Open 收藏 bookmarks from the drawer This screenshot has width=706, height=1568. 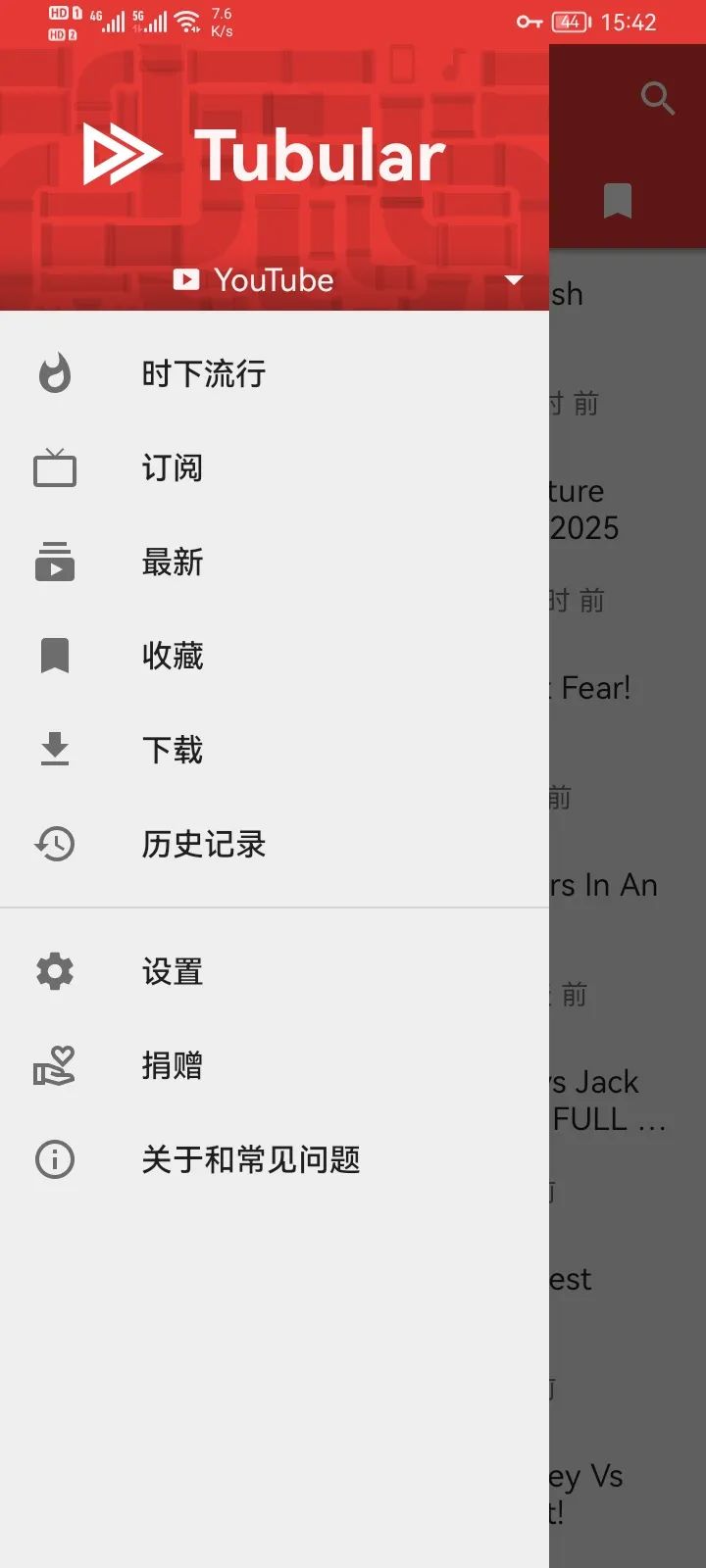pyautogui.click(x=275, y=656)
